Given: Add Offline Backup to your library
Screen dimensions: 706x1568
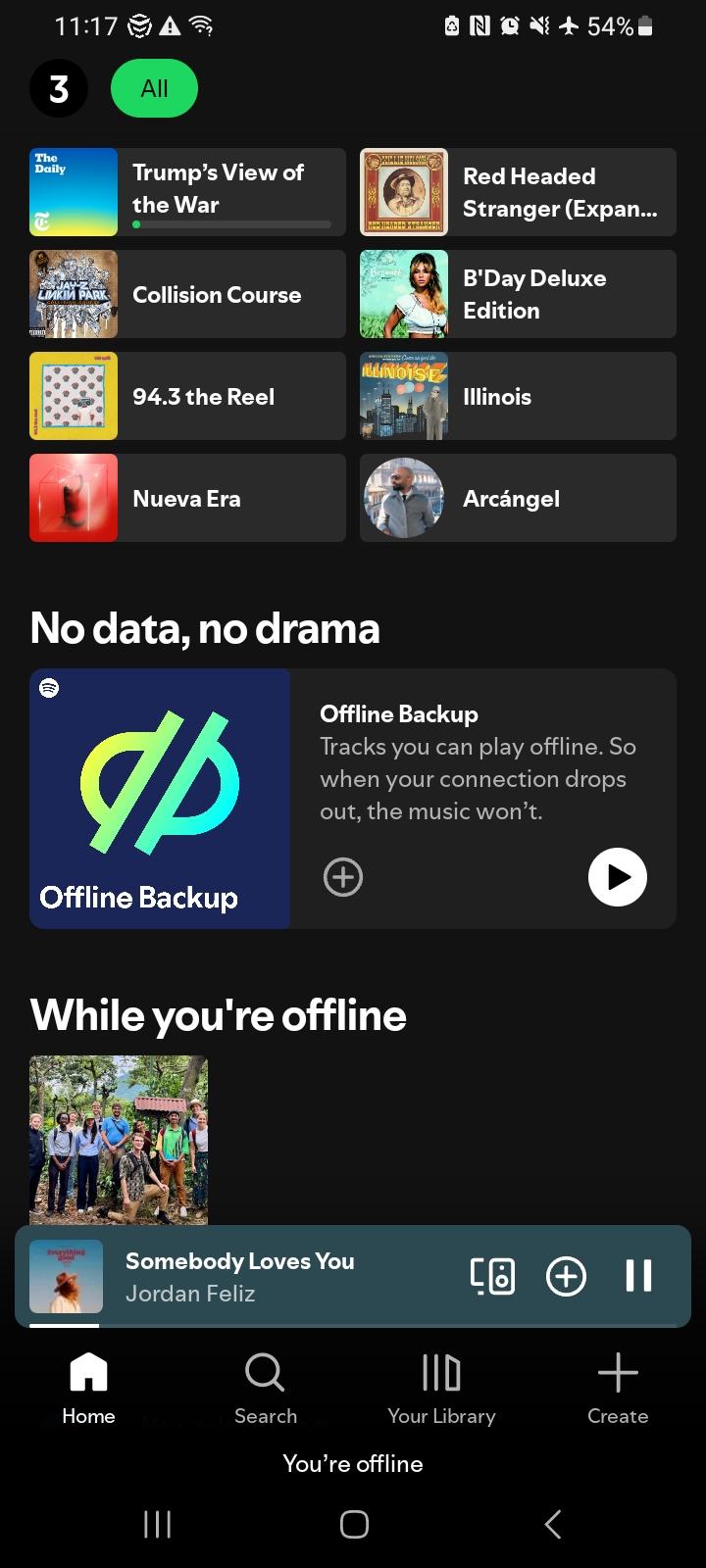Looking at the screenshot, I should point(343,877).
